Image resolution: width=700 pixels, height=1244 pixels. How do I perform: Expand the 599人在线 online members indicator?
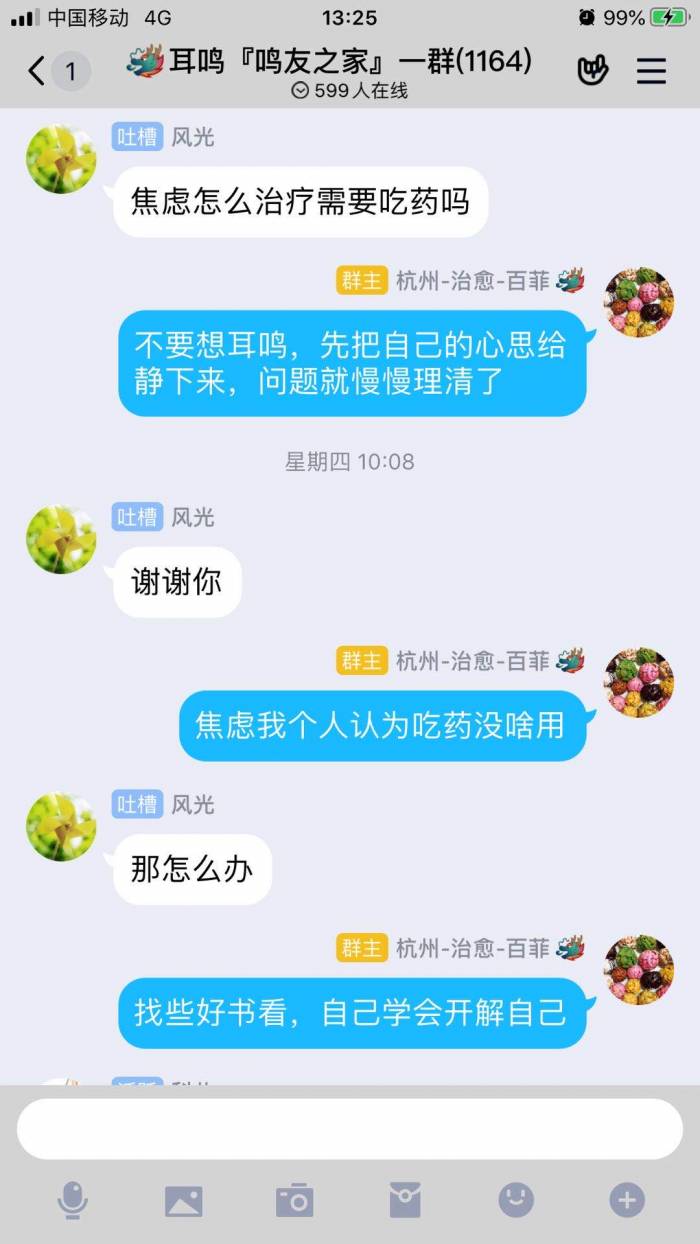[349, 91]
